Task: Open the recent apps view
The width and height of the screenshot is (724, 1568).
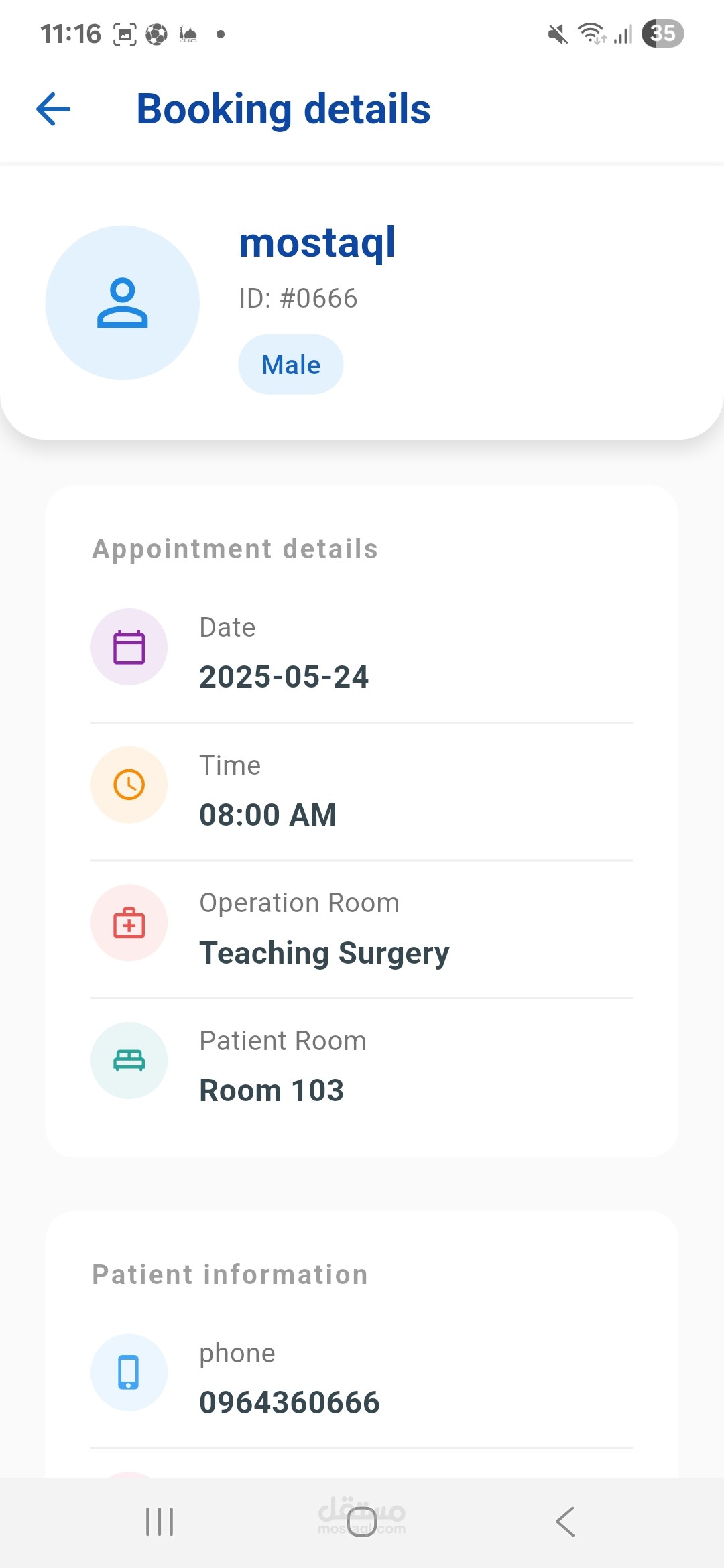Action: pos(160,1521)
